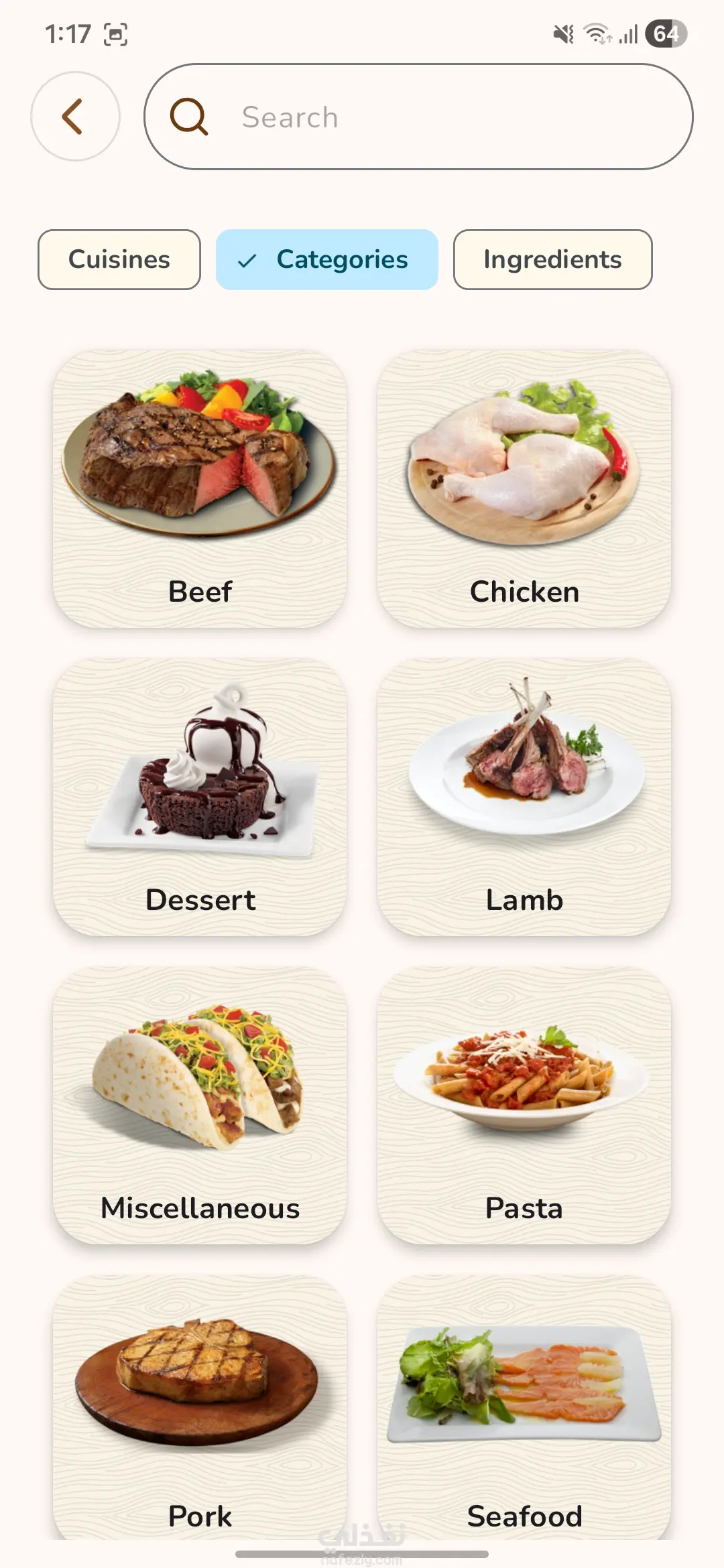724x1568 pixels.
Task: Open the Pork category tile
Action: pyautogui.click(x=200, y=1407)
